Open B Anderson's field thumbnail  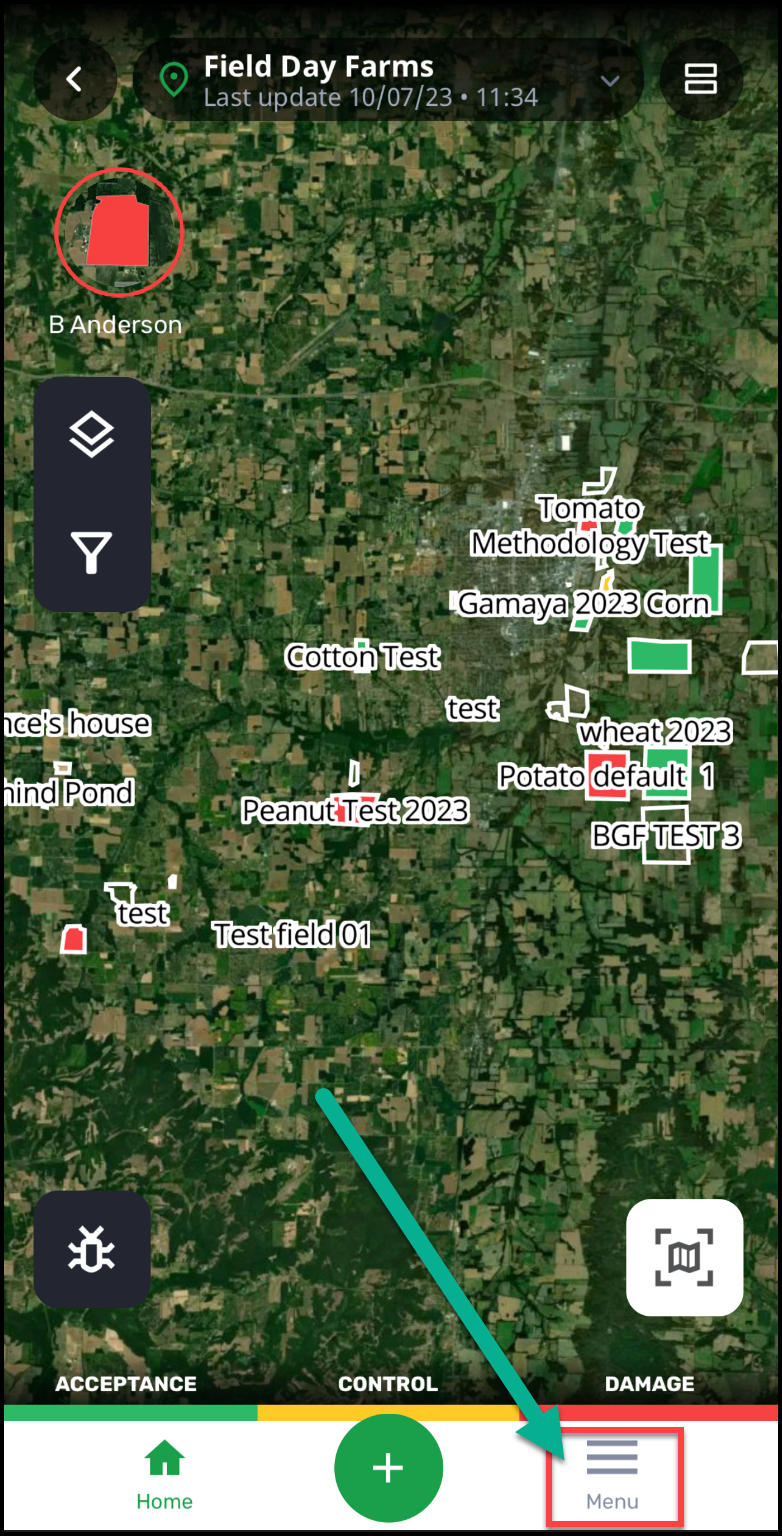pos(118,232)
